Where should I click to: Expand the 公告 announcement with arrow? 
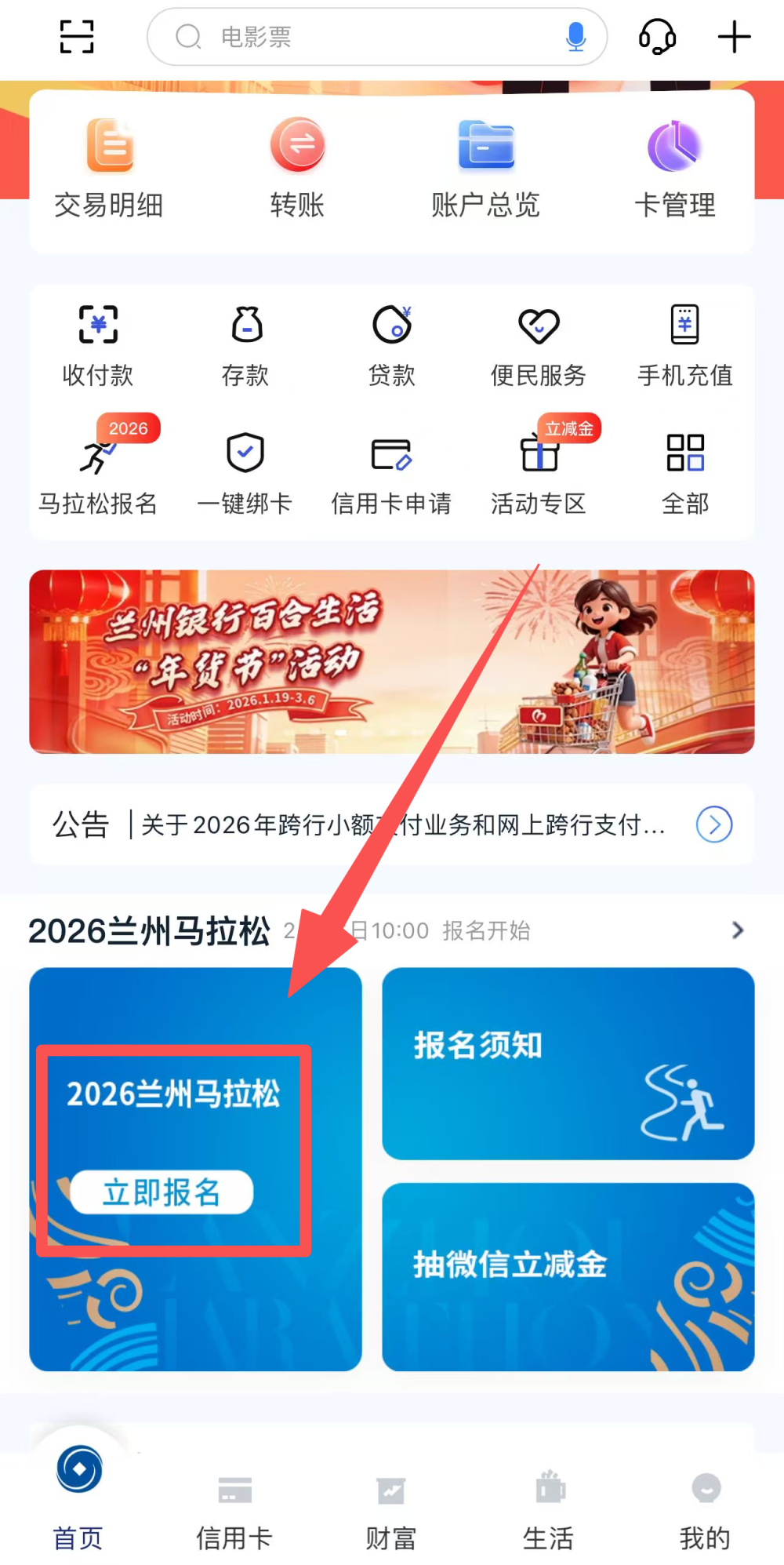point(712,824)
